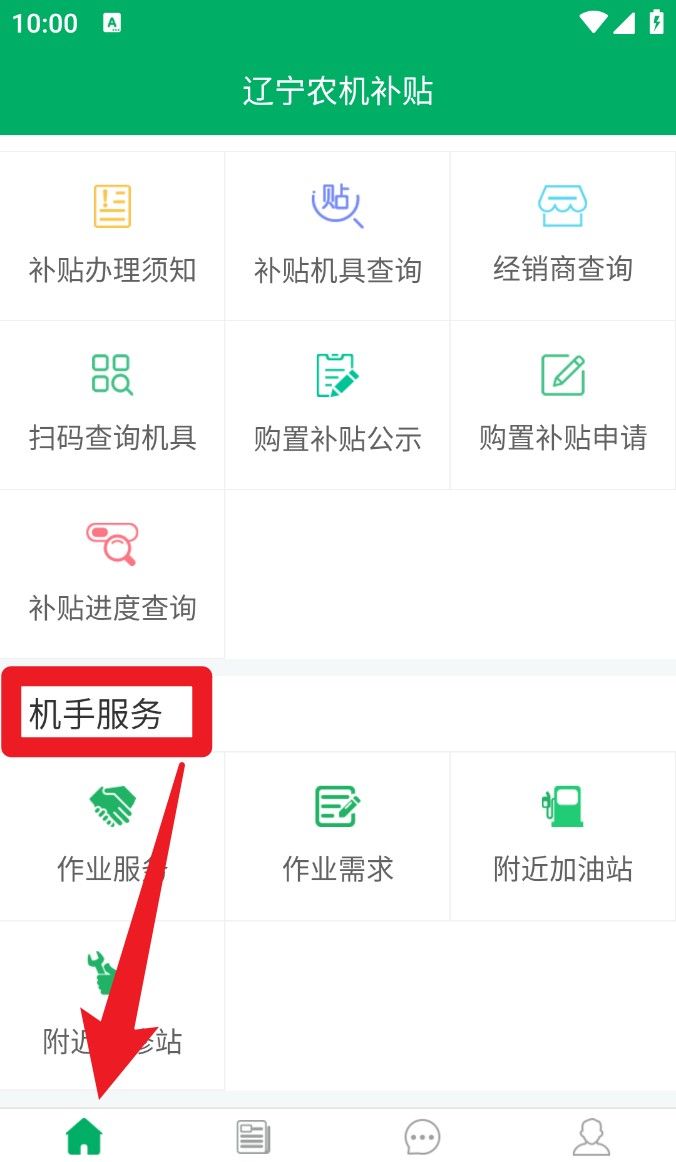Switch to the news tab
Image resolution: width=676 pixels, height=1162 pixels.
253,1136
